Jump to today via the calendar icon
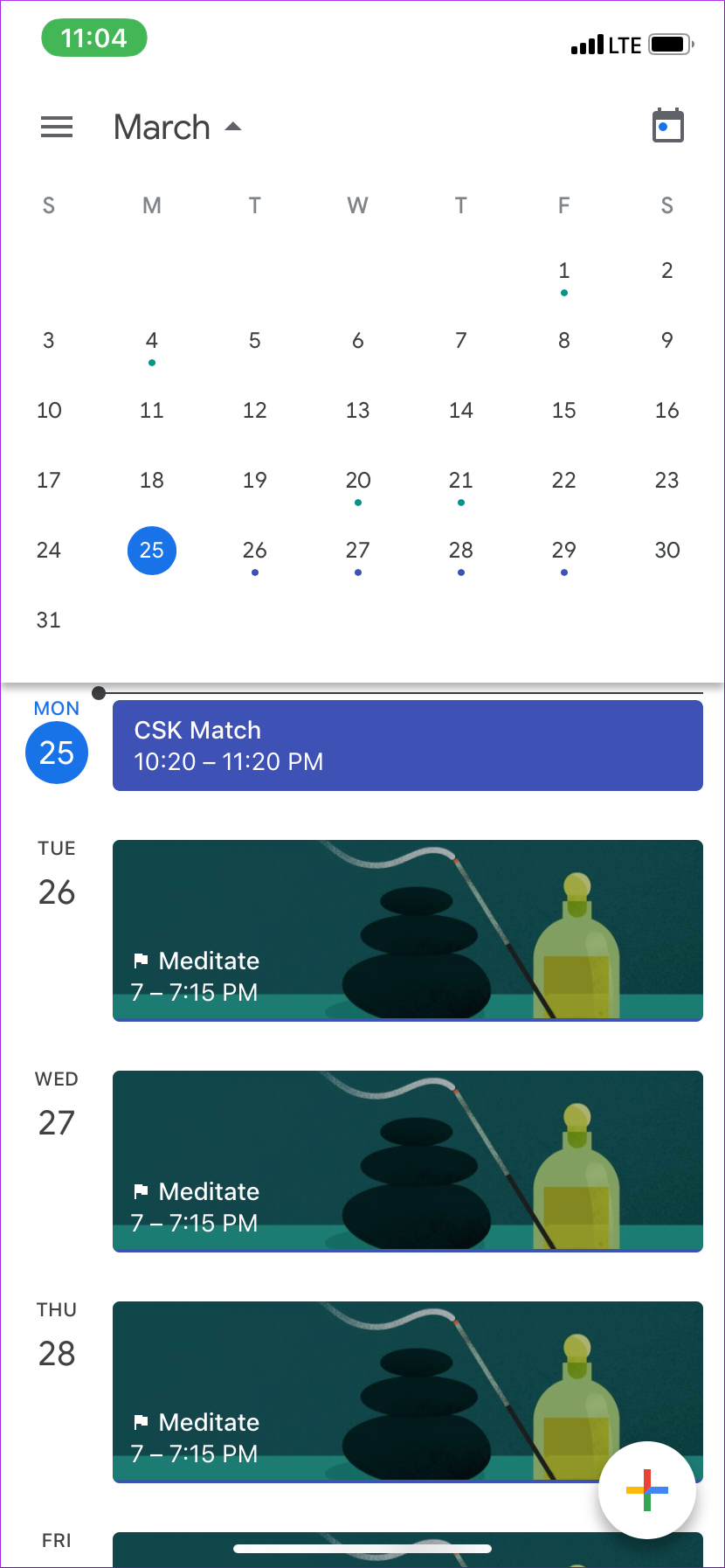The image size is (725, 1568). (667, 127)
